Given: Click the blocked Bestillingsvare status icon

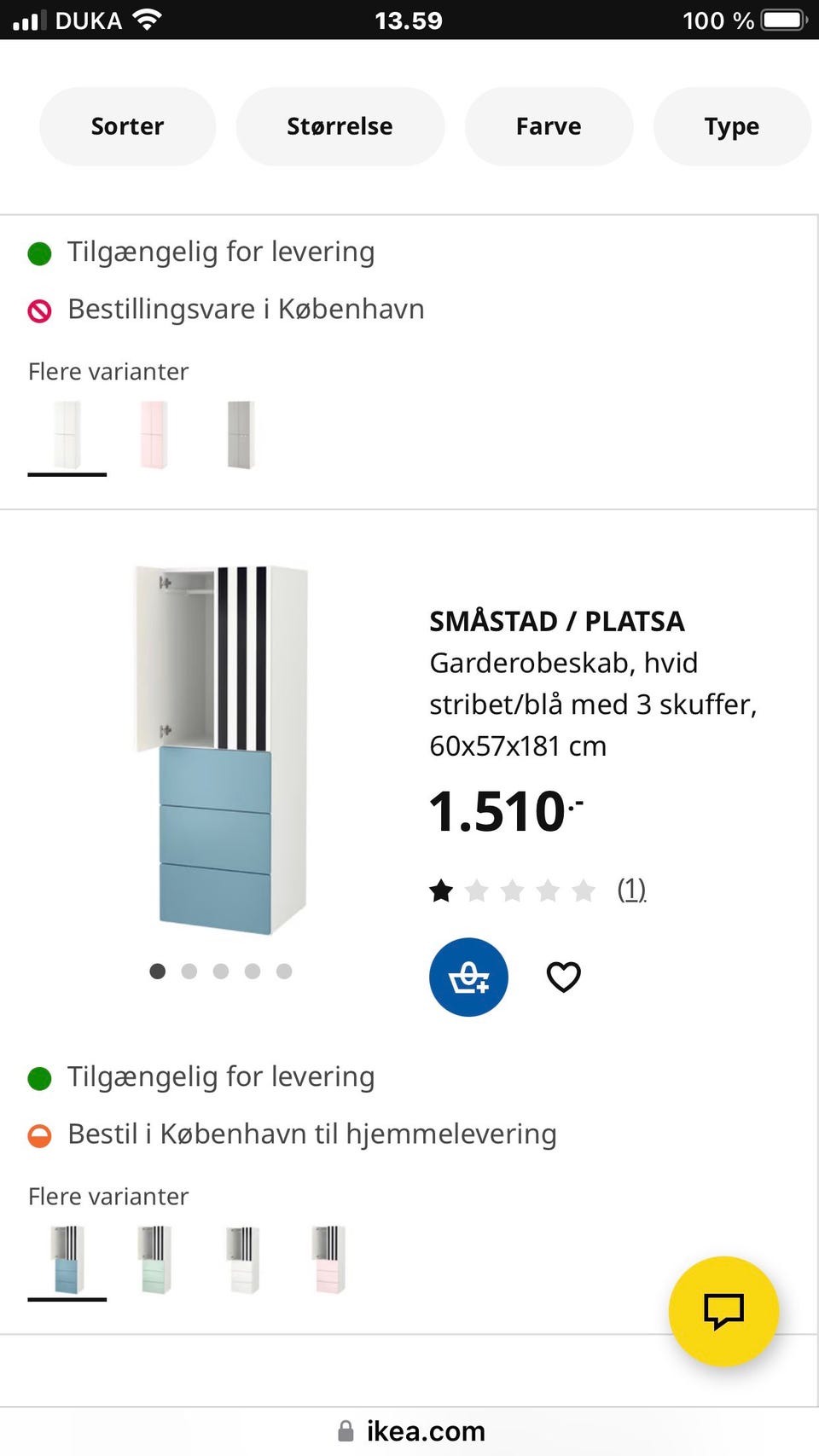Looking at the screenshot, I should pos(39,309).
